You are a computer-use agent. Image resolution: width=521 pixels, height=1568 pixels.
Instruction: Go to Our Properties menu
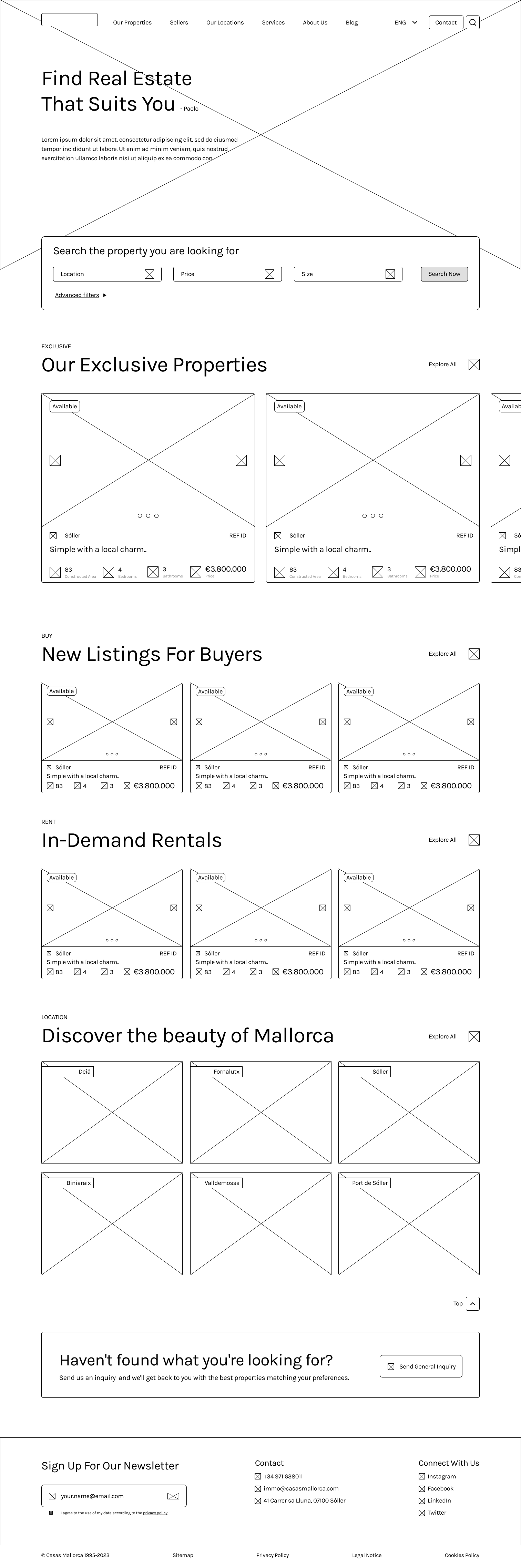pyautogui.click(x=132, y=22)
